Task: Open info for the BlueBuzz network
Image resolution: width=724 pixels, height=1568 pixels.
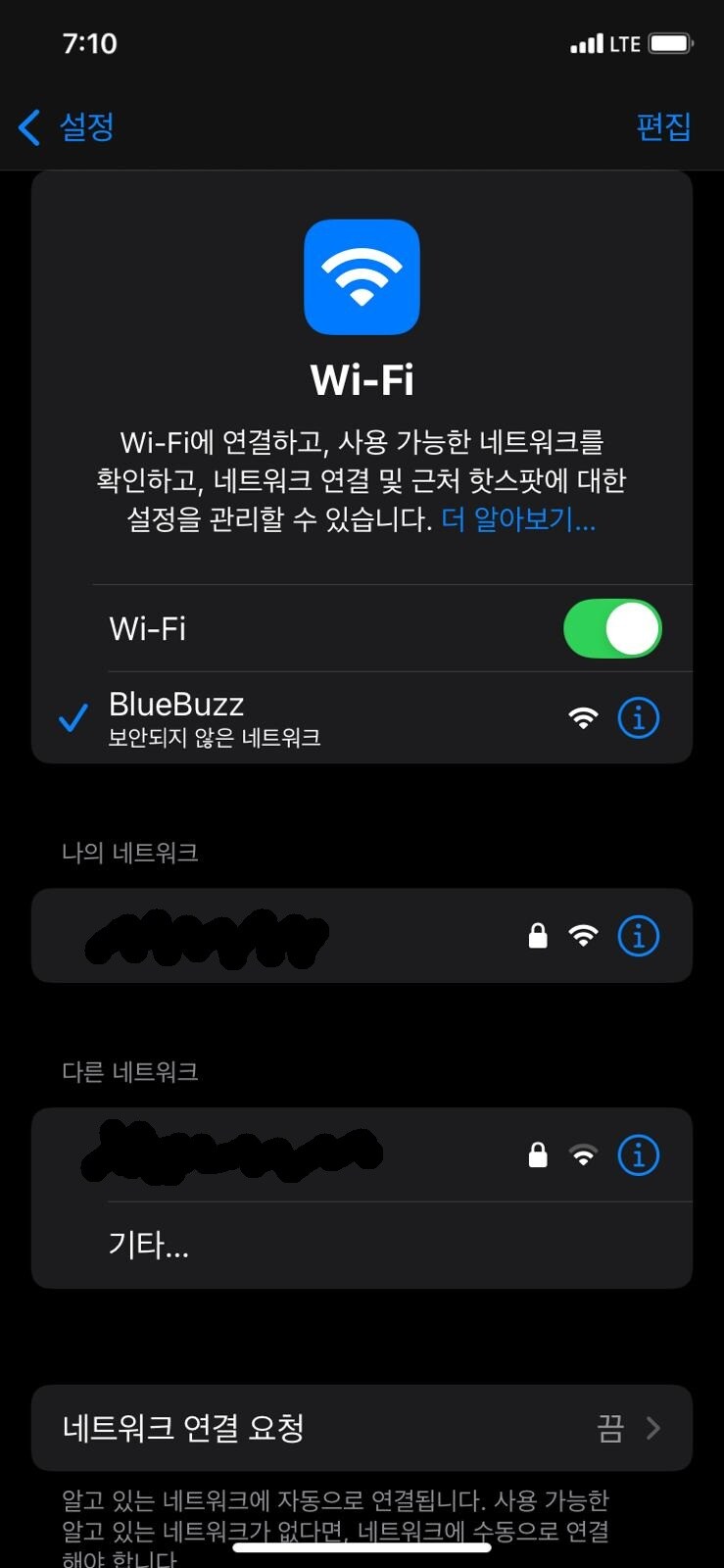Action: (638, 718)
